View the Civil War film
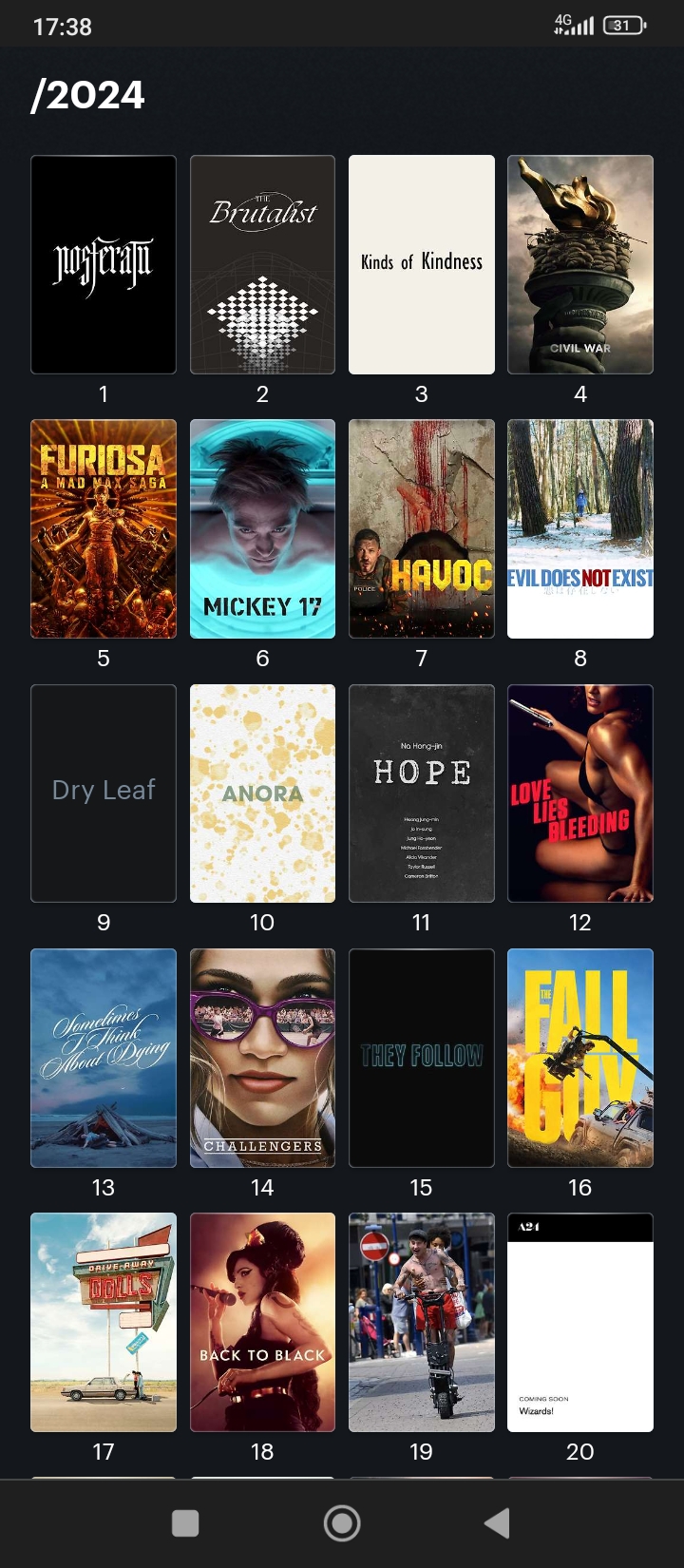 click(x=579, y=264)
